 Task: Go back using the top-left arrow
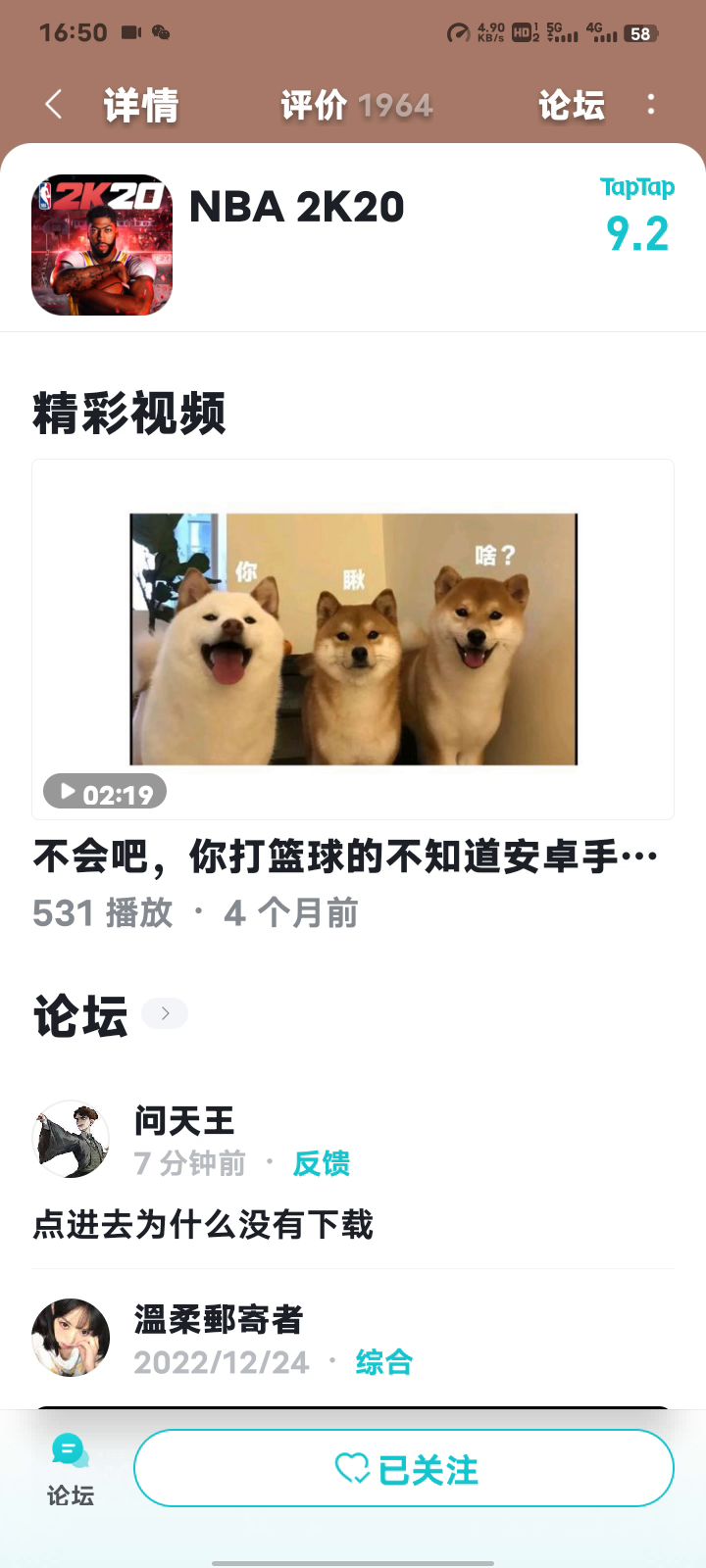click(x=54, y=105)
